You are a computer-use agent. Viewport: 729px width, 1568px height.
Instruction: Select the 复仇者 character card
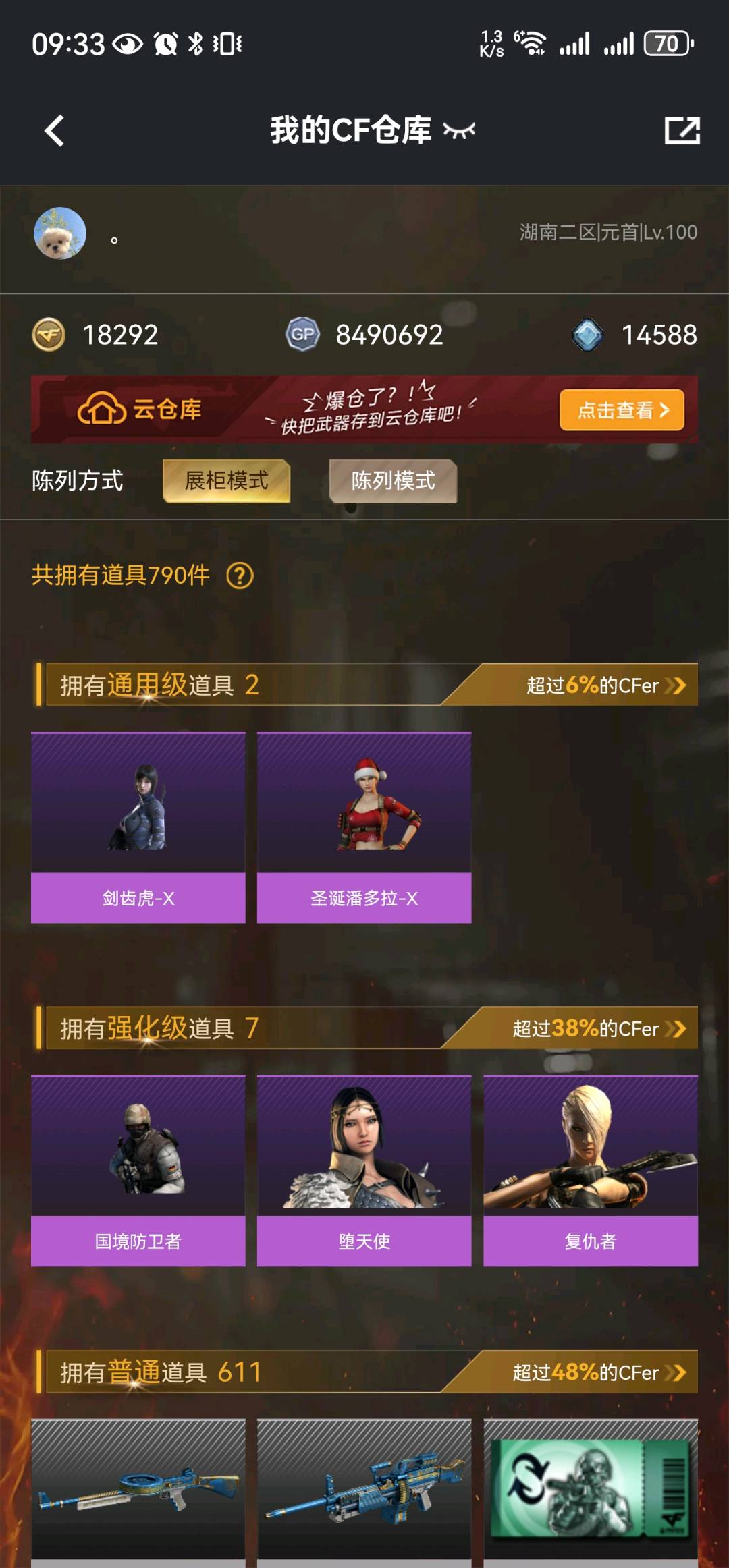coord(590,1171)
